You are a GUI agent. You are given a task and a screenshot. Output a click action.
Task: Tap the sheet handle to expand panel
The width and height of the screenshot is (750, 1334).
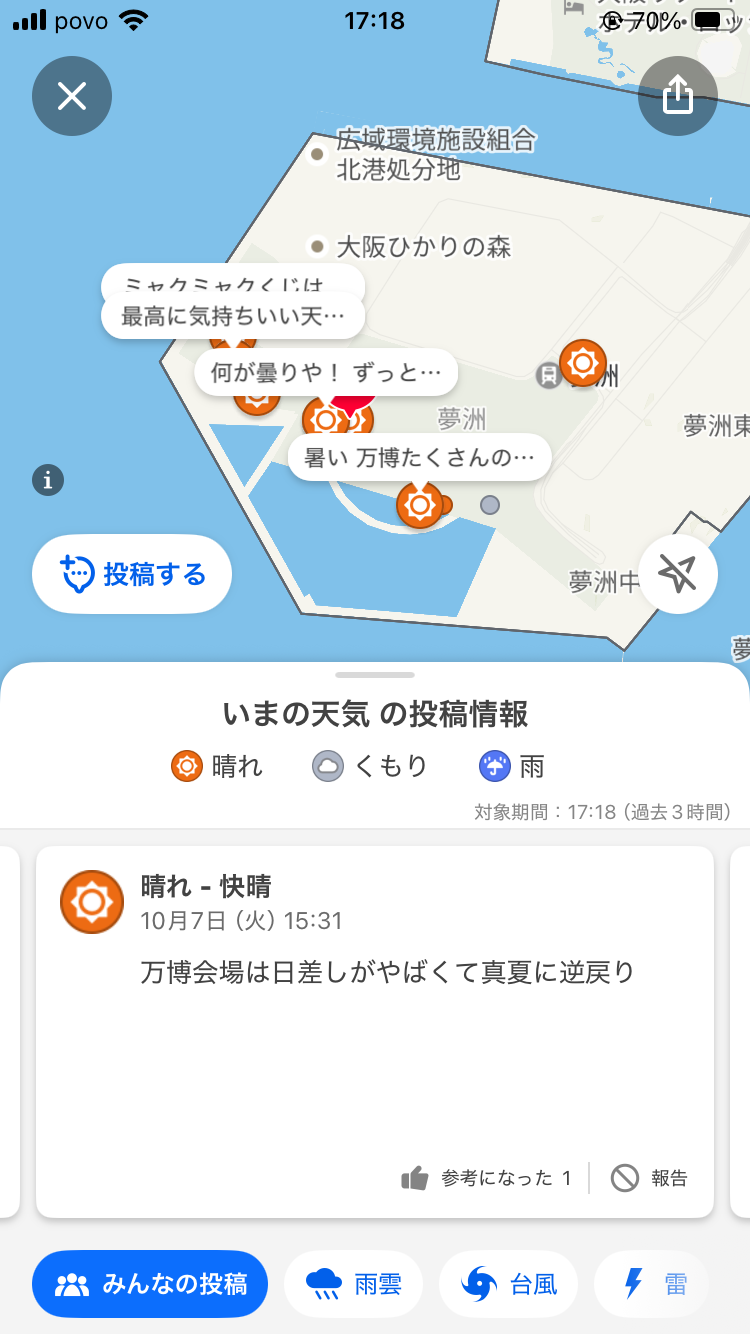[x=375, y=676]
